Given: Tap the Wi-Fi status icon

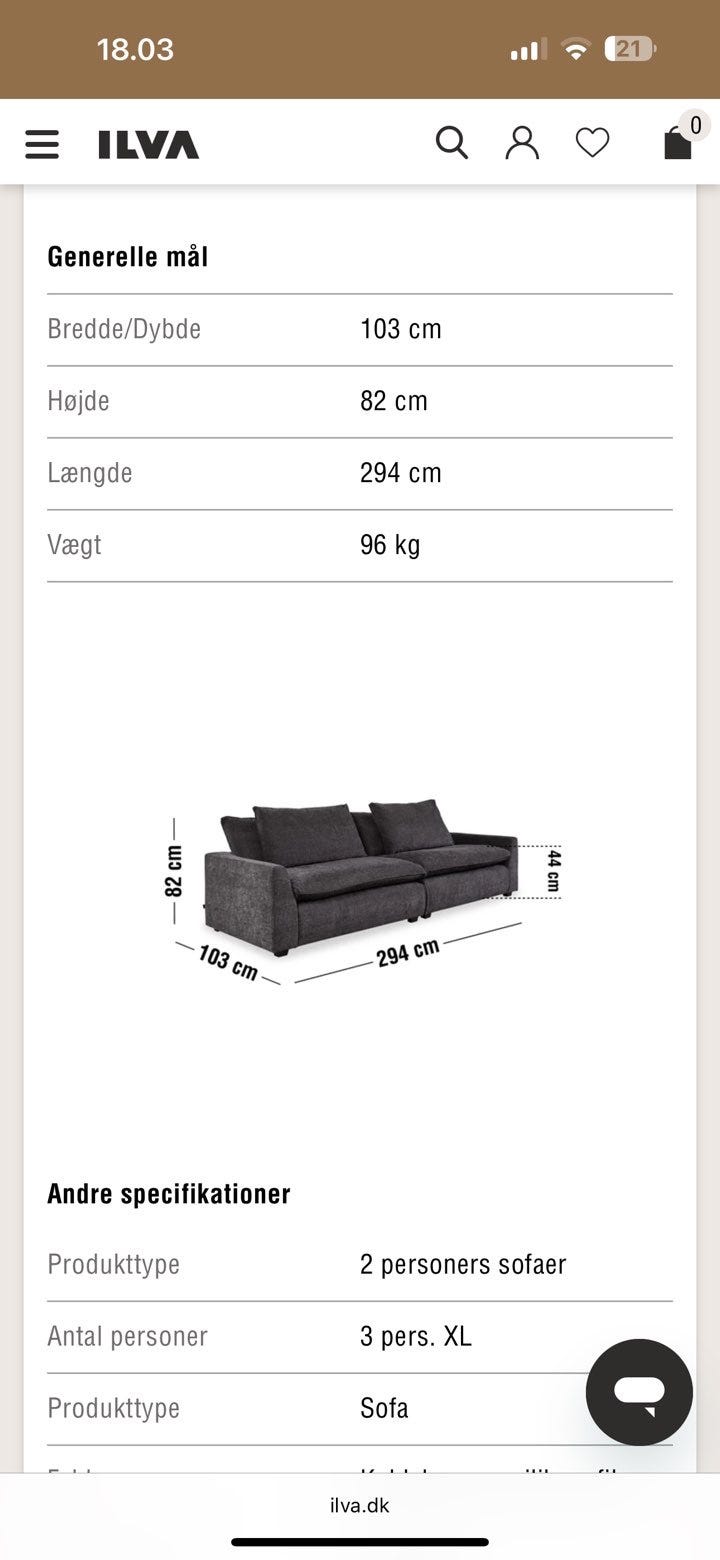Looking at the screenshot, I should click(x=575, y=47).
